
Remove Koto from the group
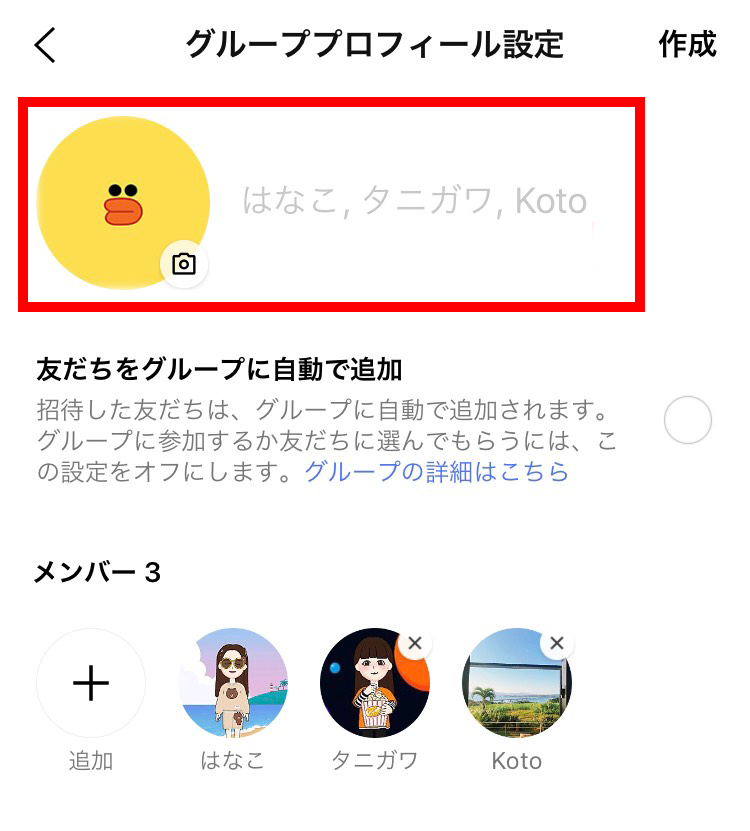557,643
